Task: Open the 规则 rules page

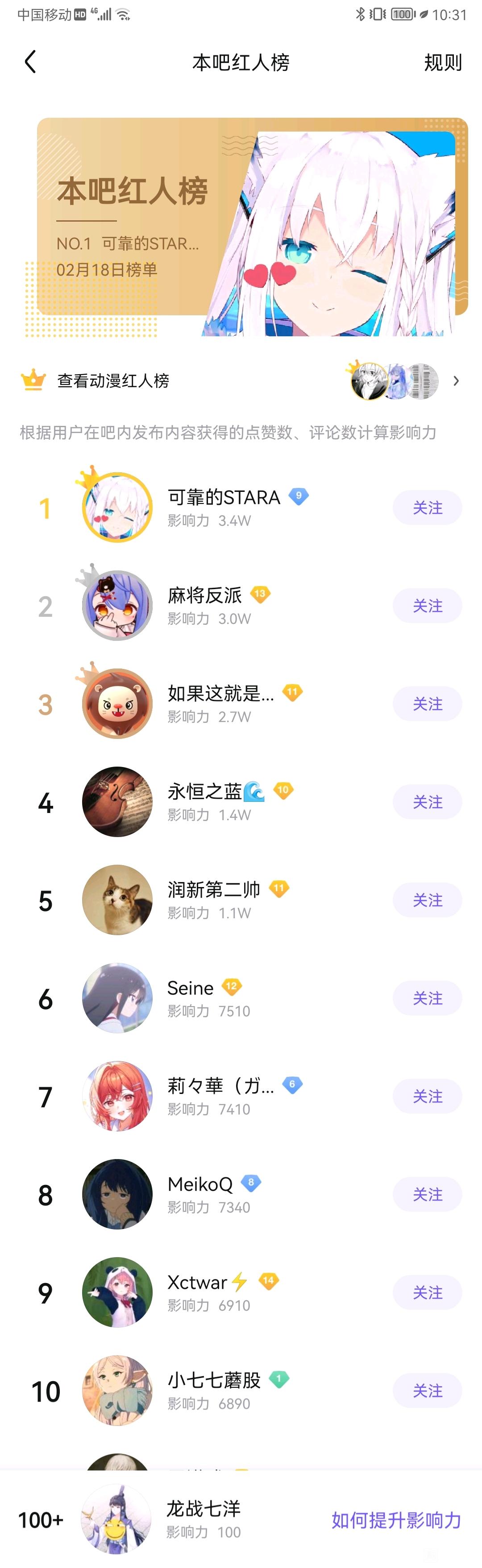Action: pos(442,62)
